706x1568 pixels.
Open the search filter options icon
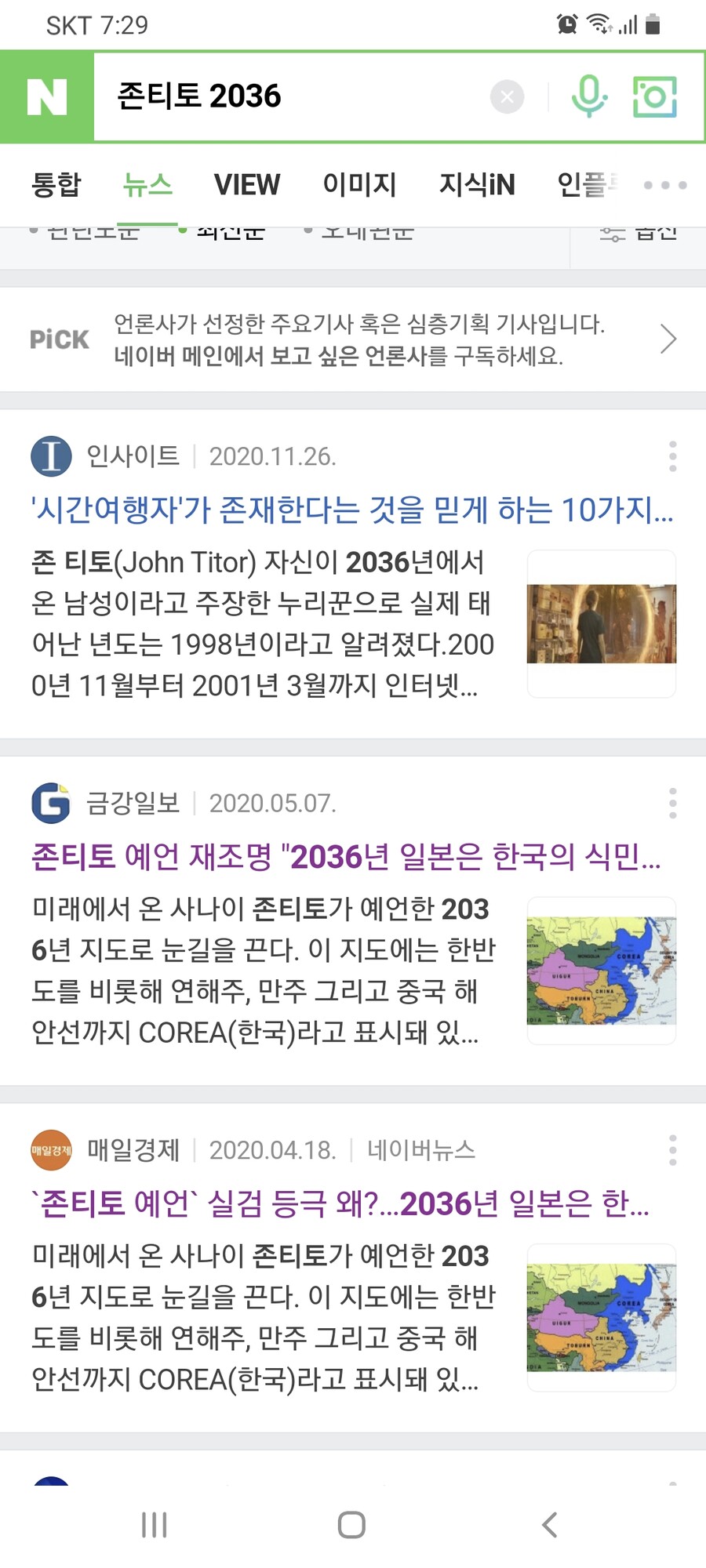click(615, 231)
